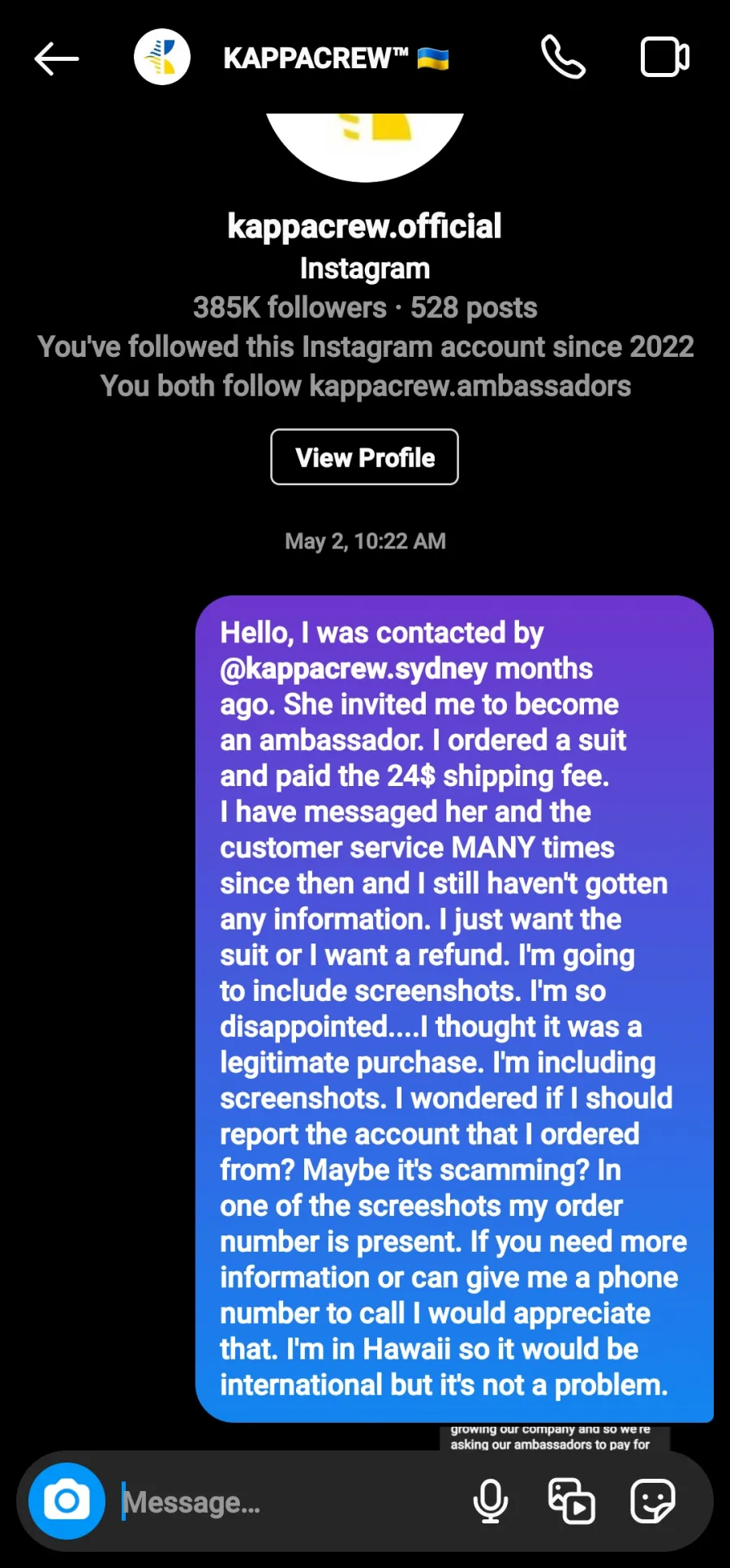Image resolution: width=730 pixels, height=1568 pixels.
Task: Open the camera from message bar
Action: [x=67, y=1501]
